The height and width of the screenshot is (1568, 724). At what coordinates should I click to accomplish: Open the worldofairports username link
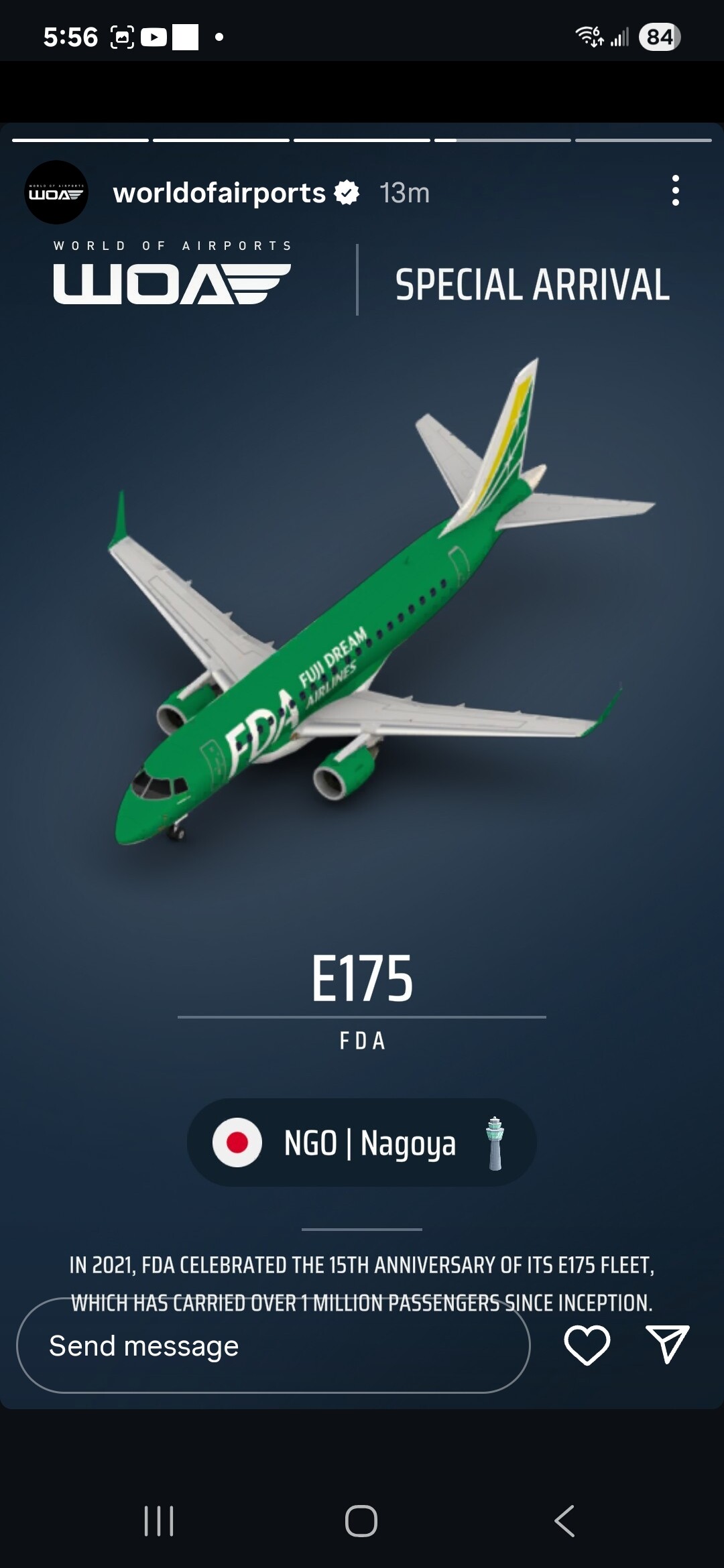(x=219, y=193)
